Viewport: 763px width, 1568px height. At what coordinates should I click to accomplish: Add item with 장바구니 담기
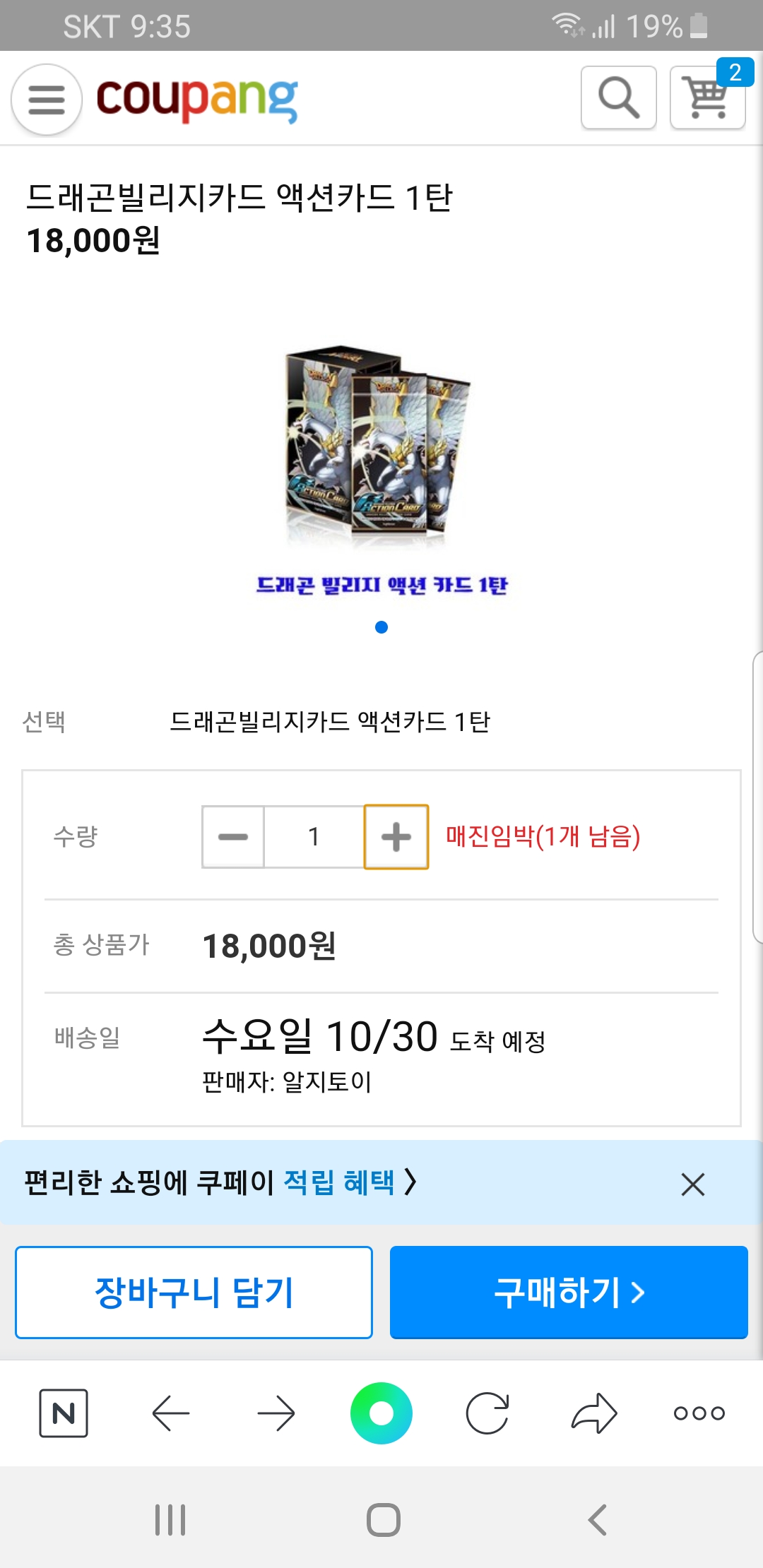tap(194, 1293)
